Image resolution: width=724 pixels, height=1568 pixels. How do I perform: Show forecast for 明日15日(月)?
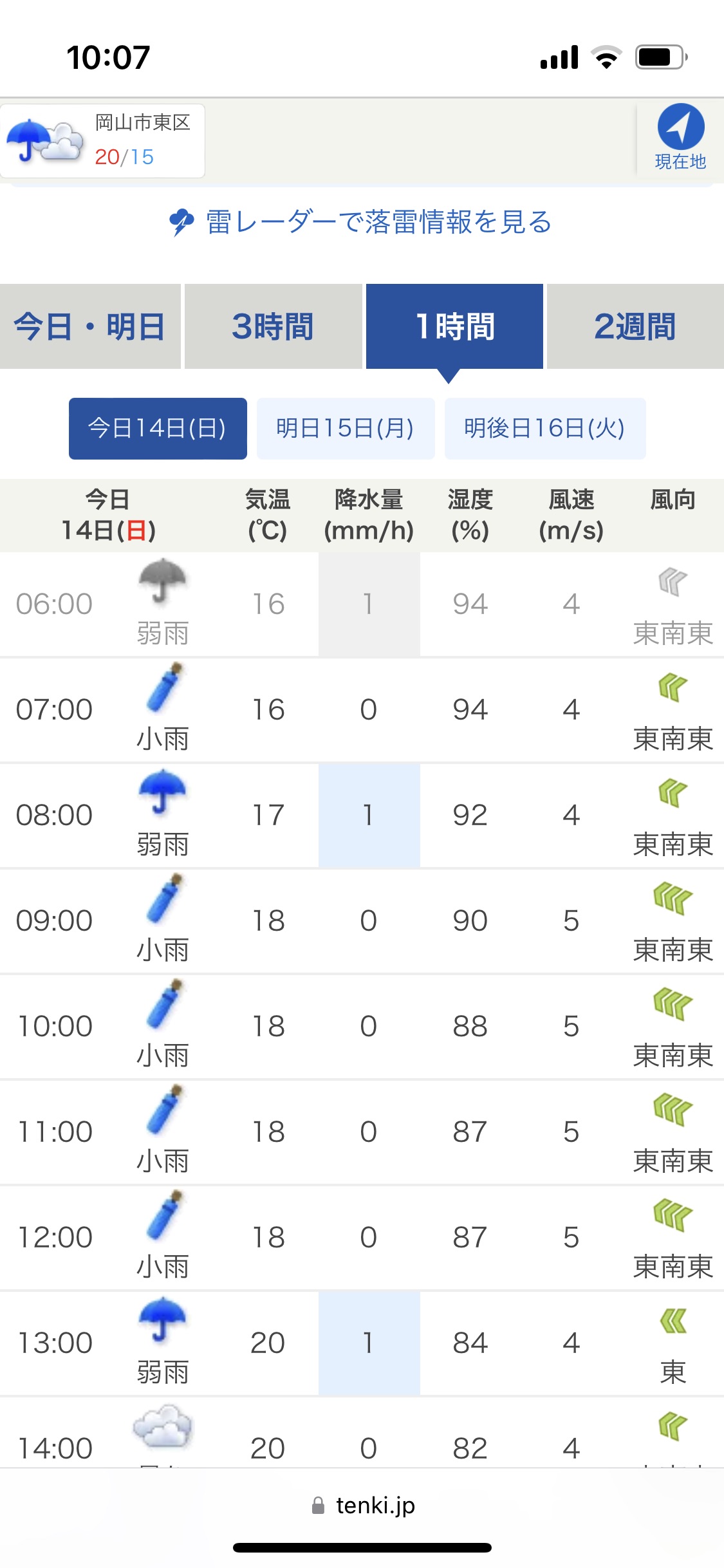click(346, 429)
